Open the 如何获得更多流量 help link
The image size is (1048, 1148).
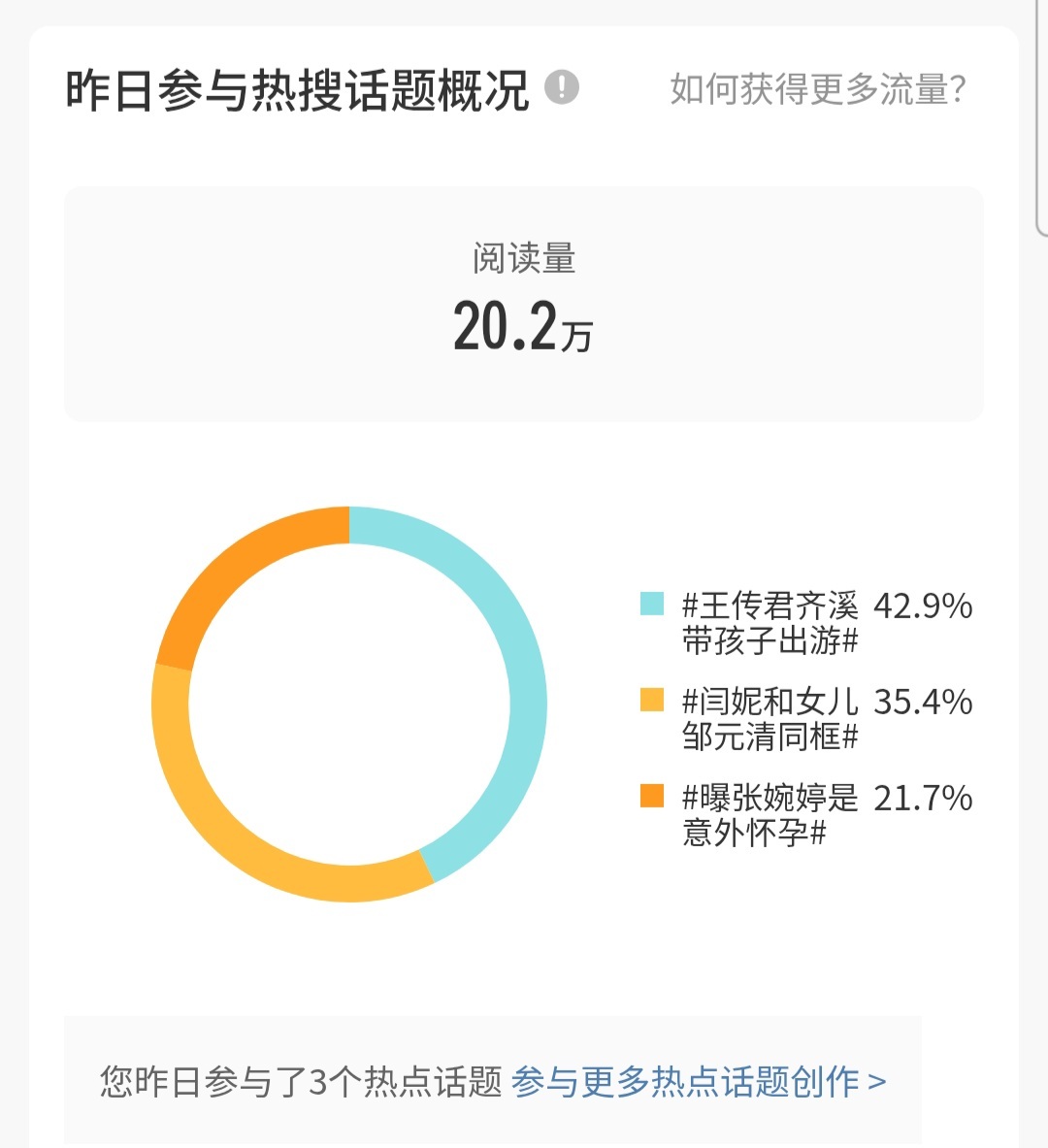pyautogui.click(x=815, y=89)
